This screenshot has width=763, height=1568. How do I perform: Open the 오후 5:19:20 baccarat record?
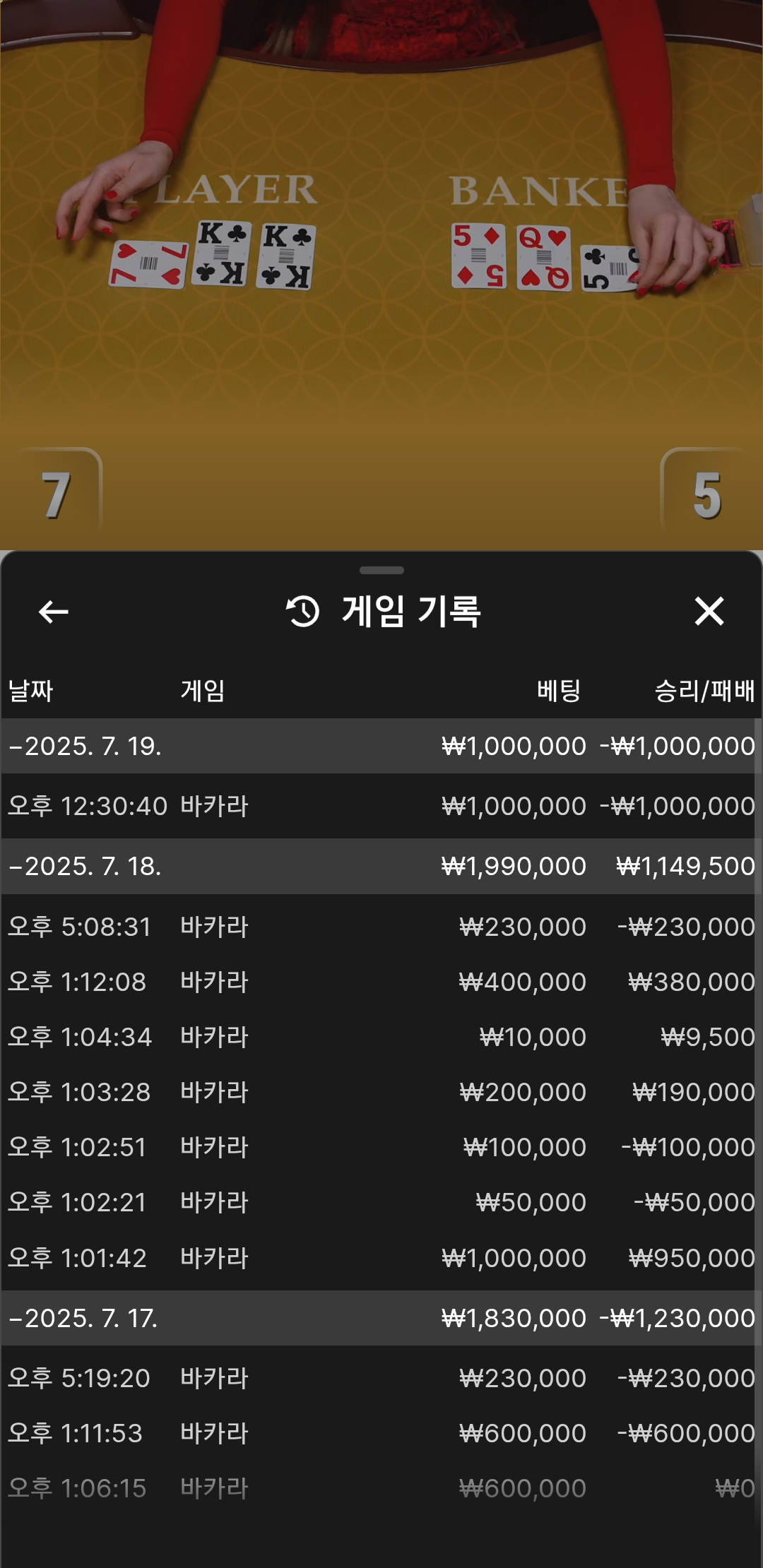pyautogui.click(x=379, y=1378)
